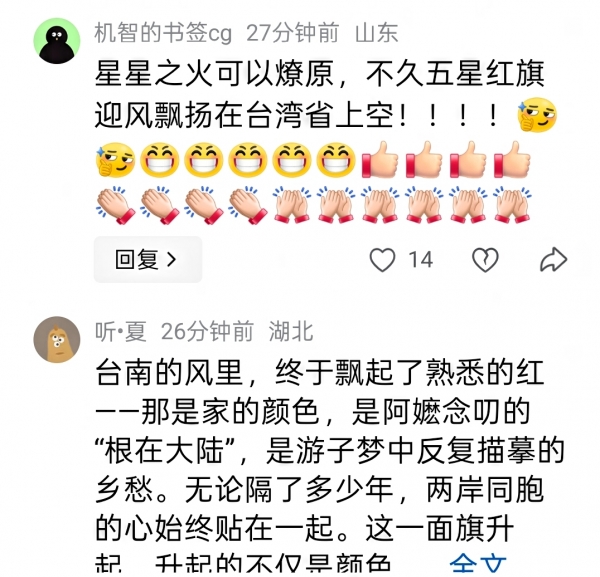Tap username 听•夏
Screen dimensions: 600x577
[x=120, y=331]
